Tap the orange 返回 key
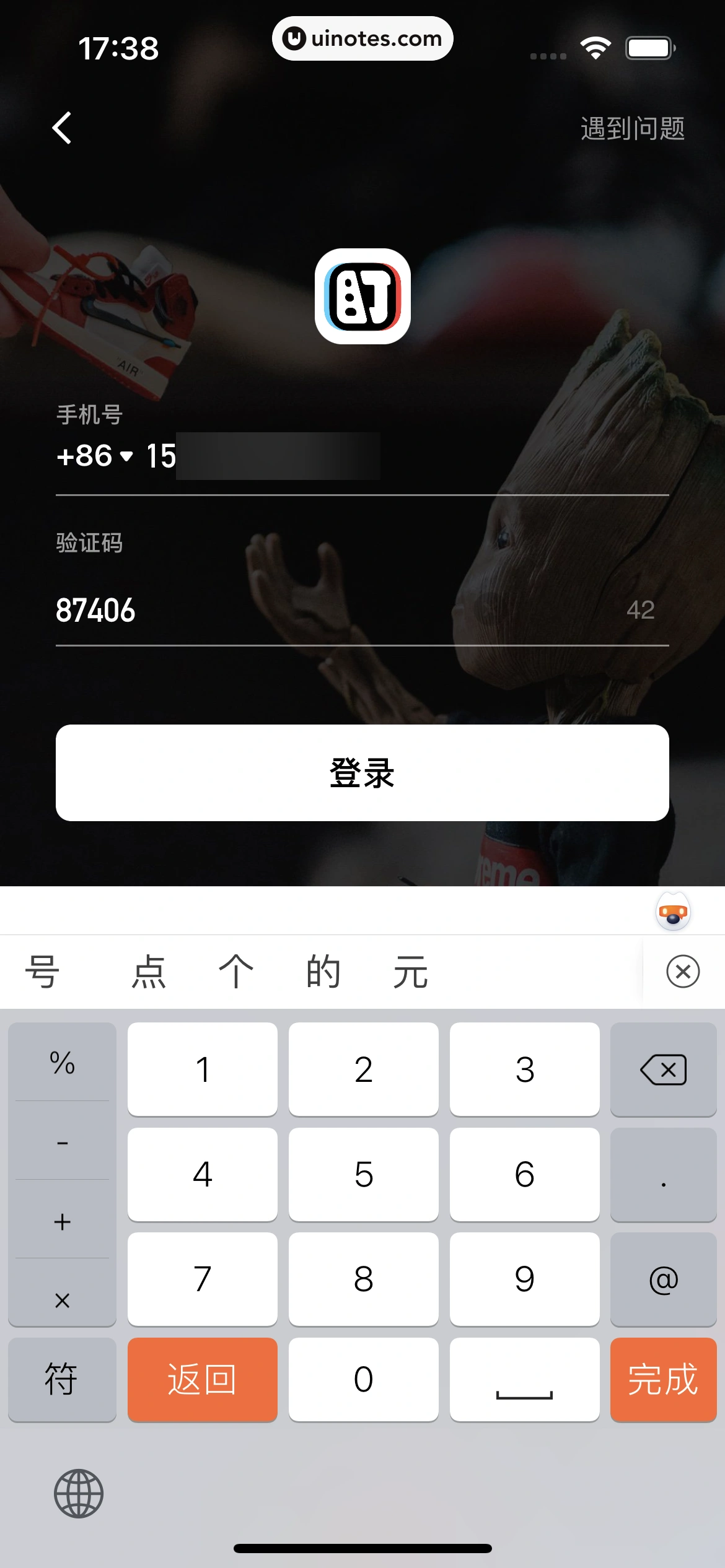725x1568 pixels. [x=202, y=1379]
